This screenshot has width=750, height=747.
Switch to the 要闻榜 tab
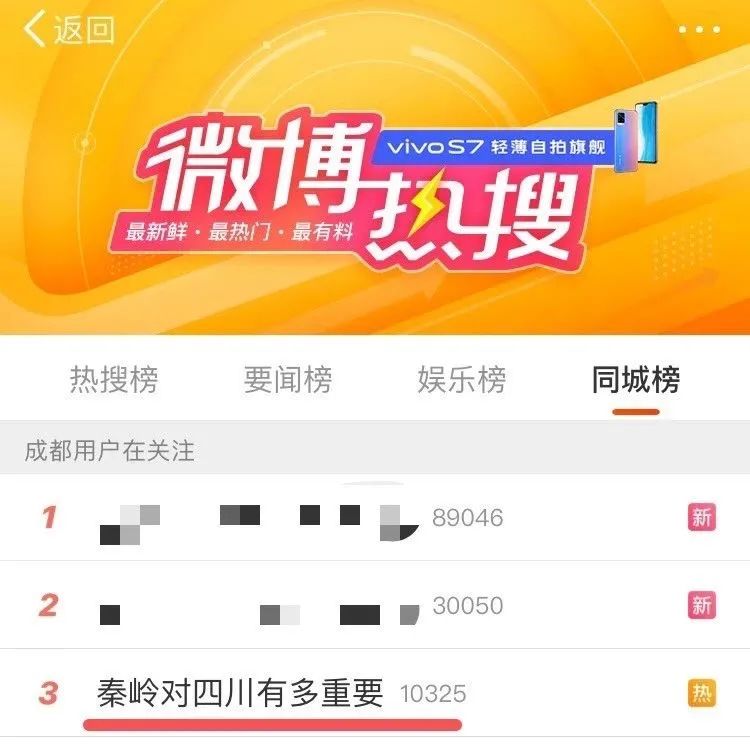[288, 380]
